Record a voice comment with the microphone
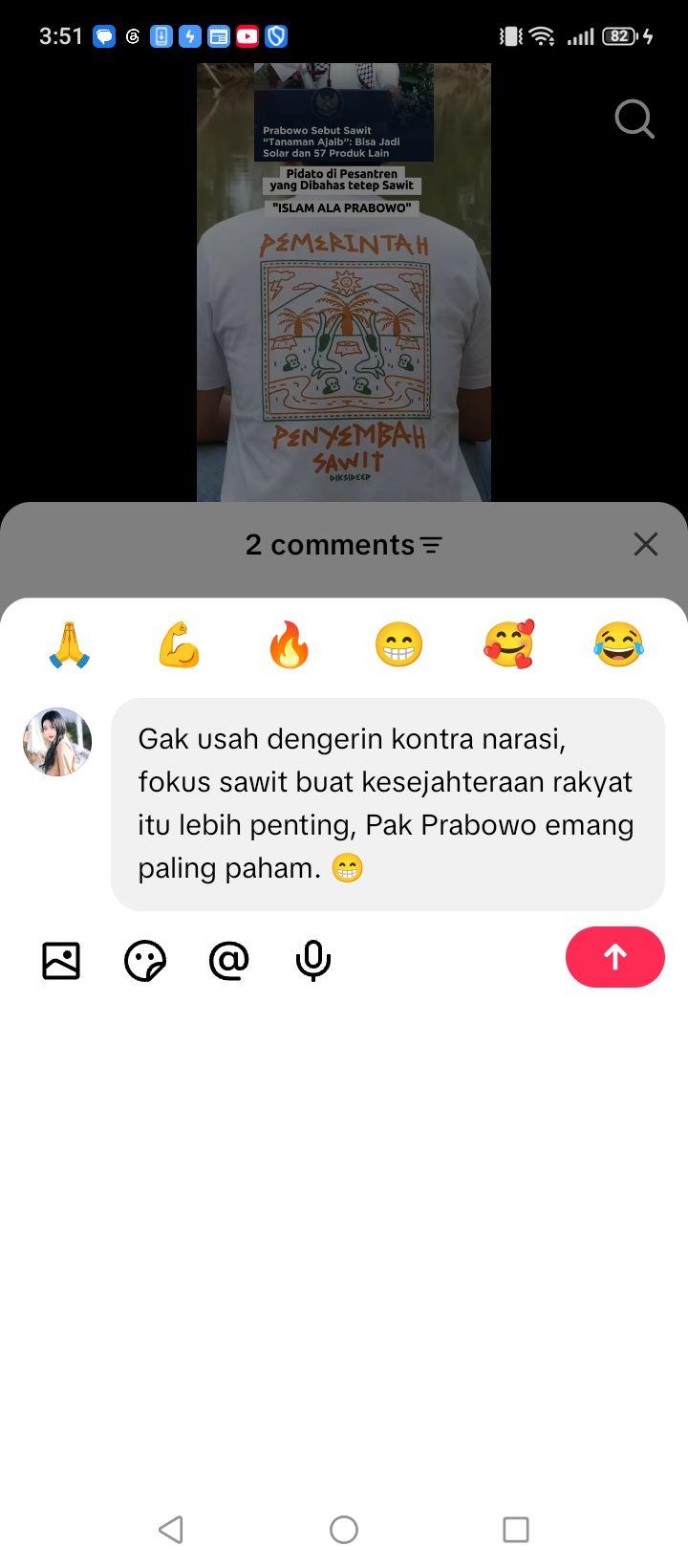 (313, 960)
